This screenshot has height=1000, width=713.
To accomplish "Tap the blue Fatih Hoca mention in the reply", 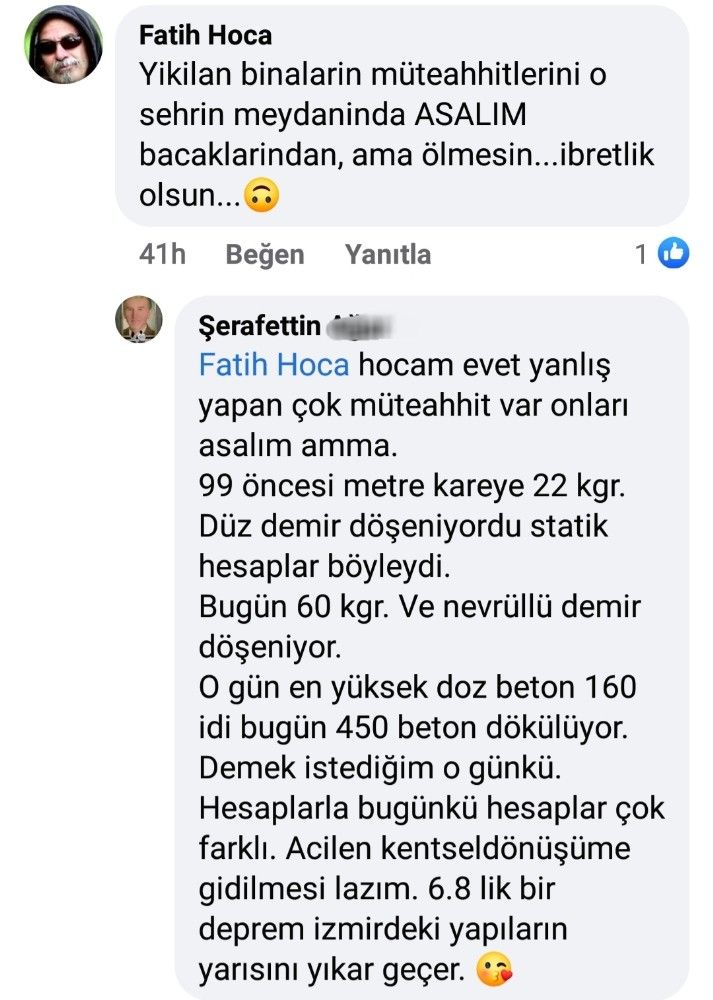I will coord(274,365).
